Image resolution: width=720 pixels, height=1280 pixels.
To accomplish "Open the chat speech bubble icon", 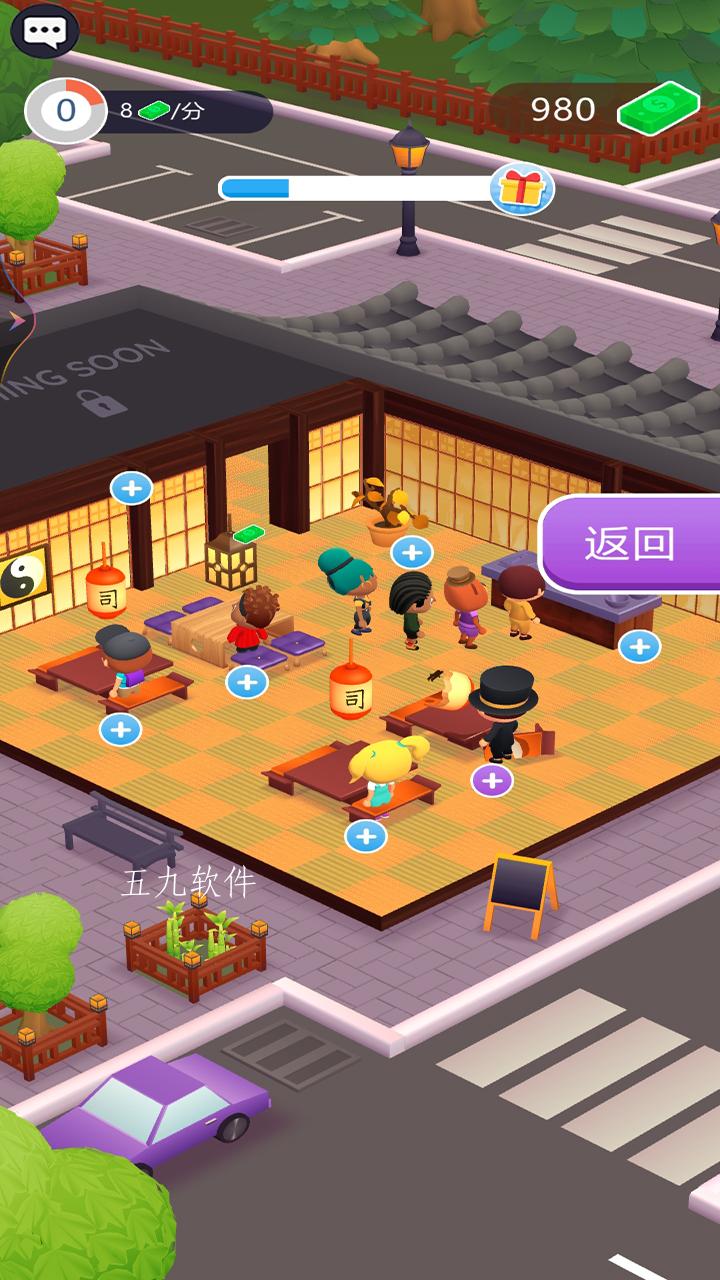I will coord(45,31).
